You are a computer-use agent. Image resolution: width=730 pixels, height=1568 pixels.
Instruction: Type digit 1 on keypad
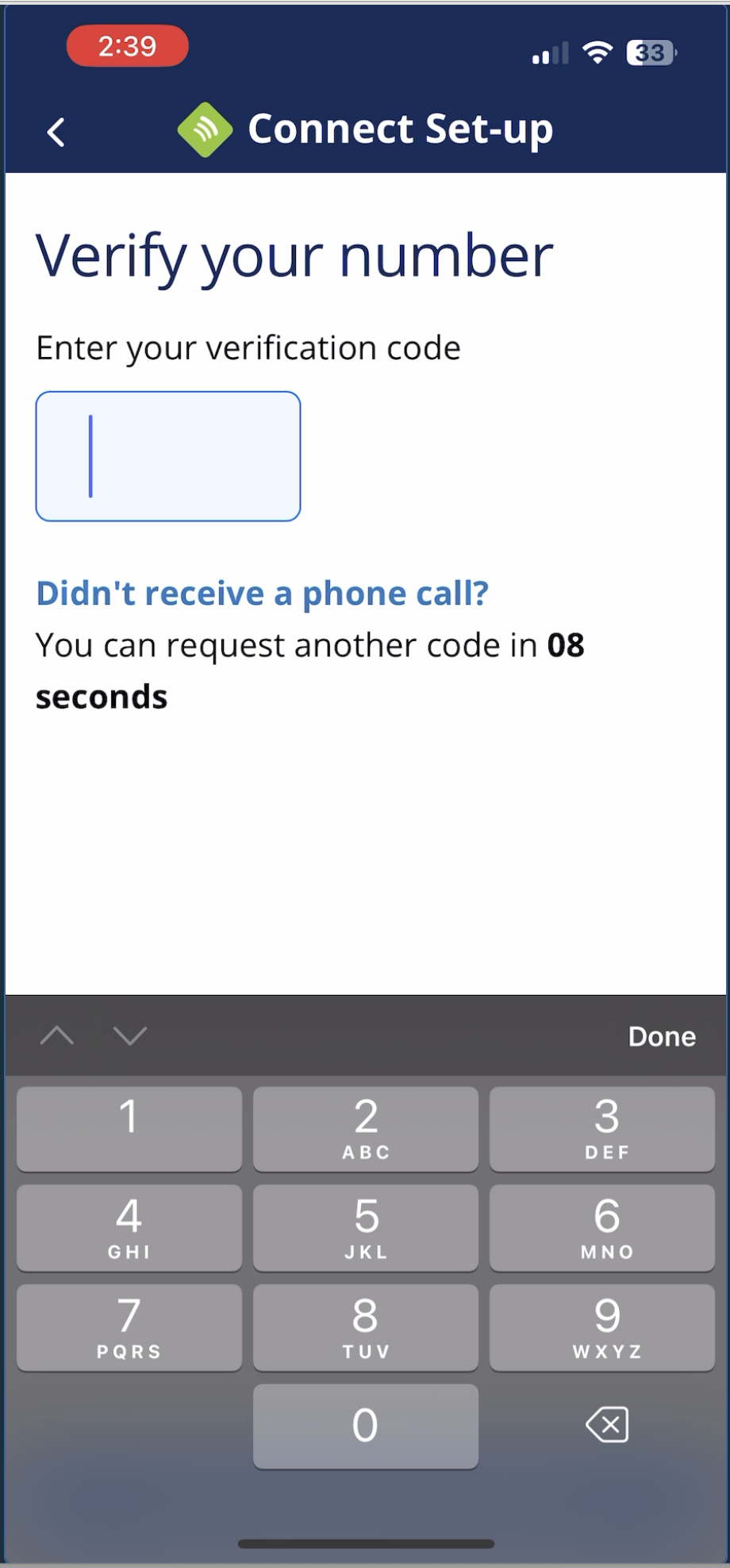pos(129,1128)
